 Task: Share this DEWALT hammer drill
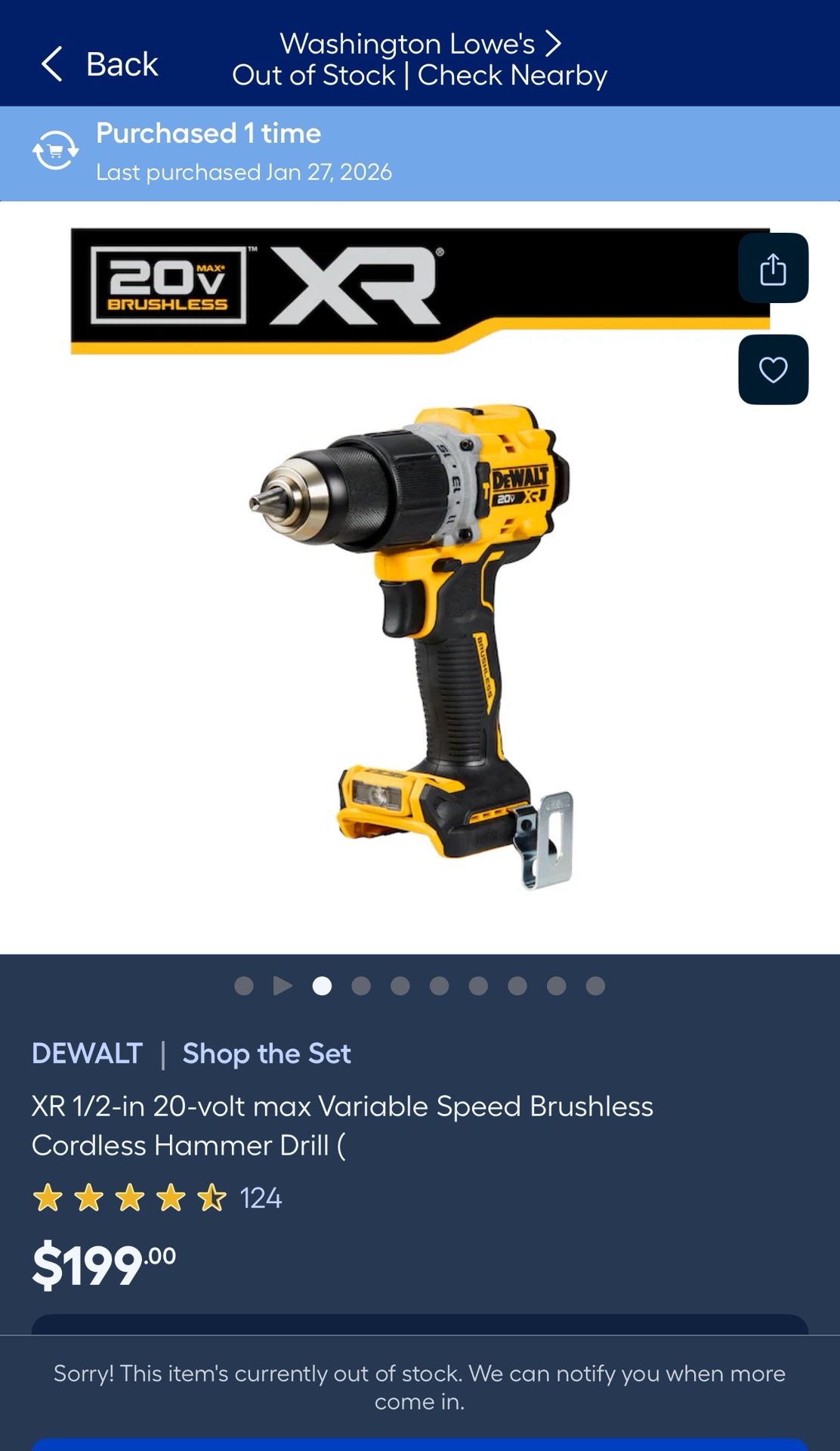pos(773,268)
